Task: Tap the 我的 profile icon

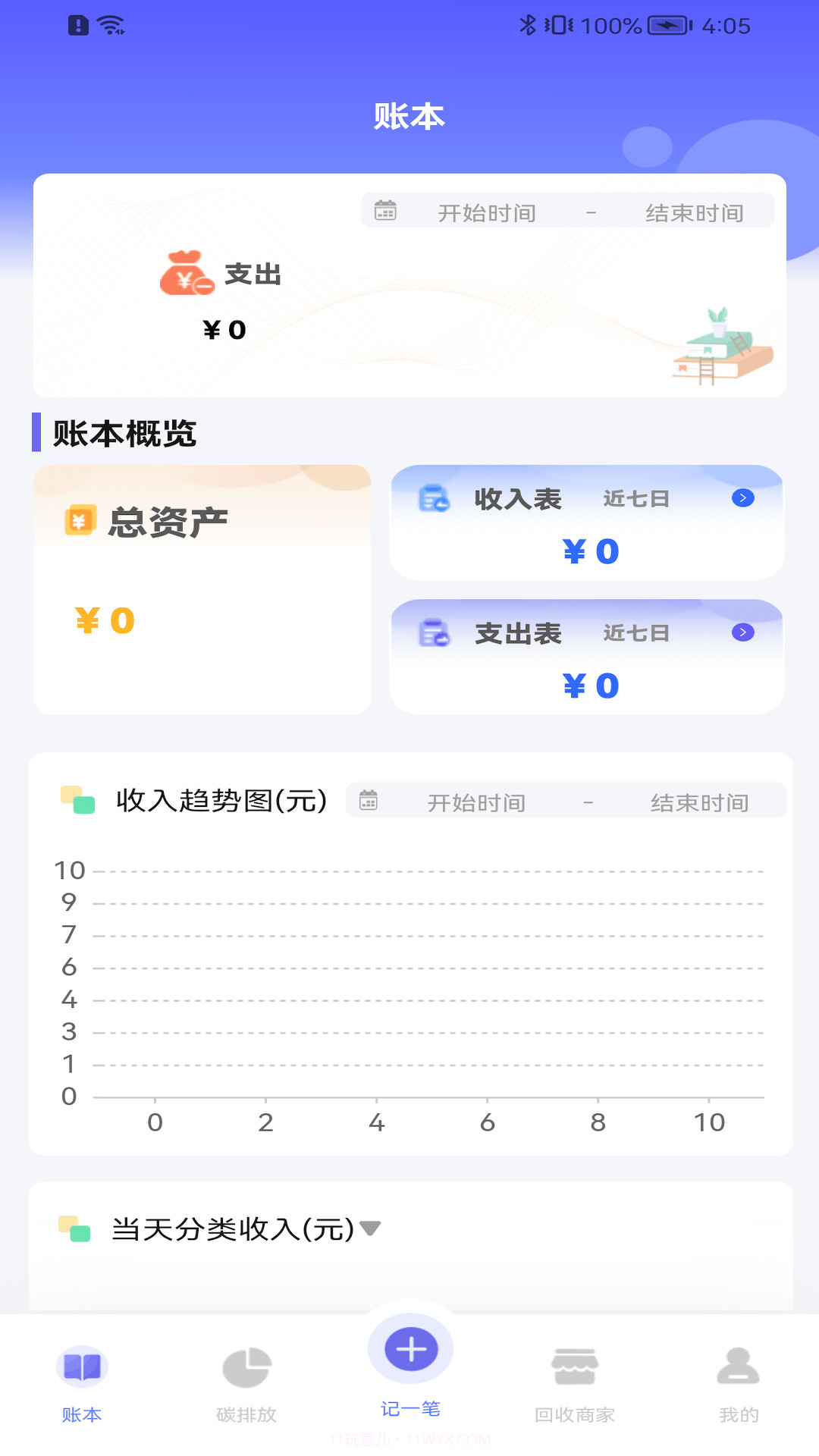Action: click(x=736, y=1363)
